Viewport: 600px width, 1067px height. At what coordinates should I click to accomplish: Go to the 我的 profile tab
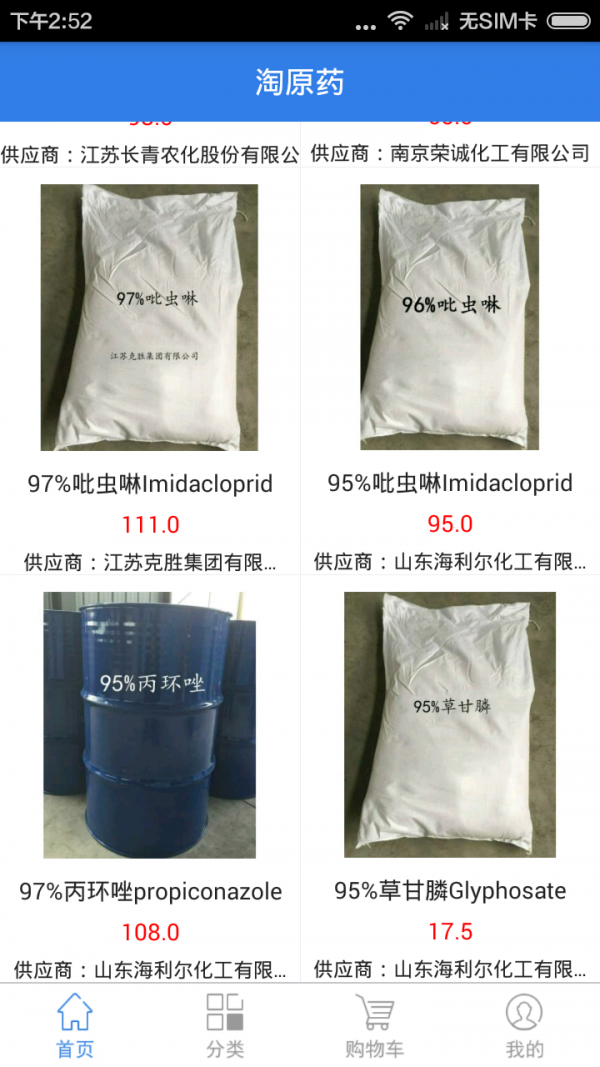(524, 1025)
